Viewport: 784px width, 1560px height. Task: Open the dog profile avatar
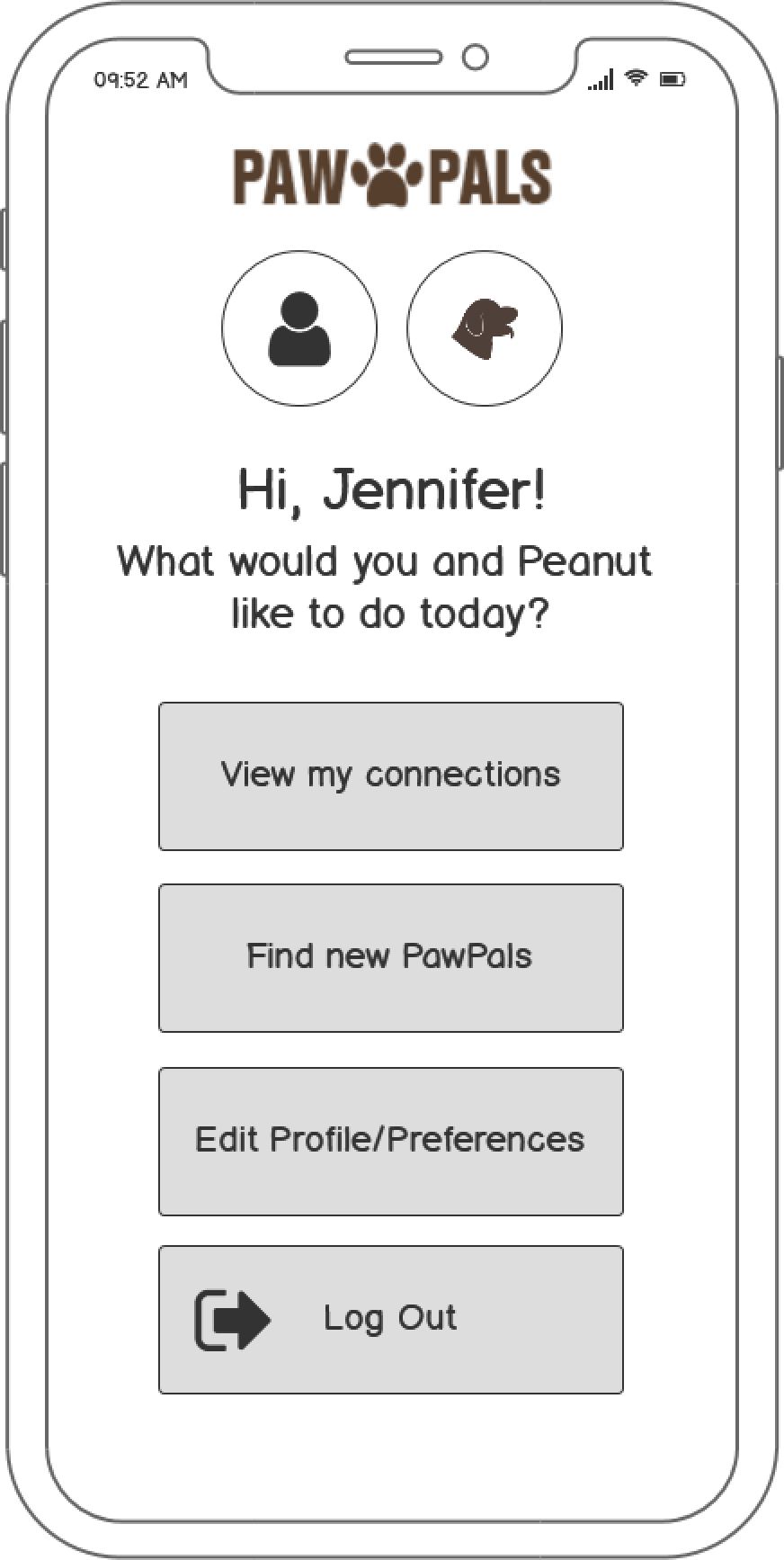485,328
